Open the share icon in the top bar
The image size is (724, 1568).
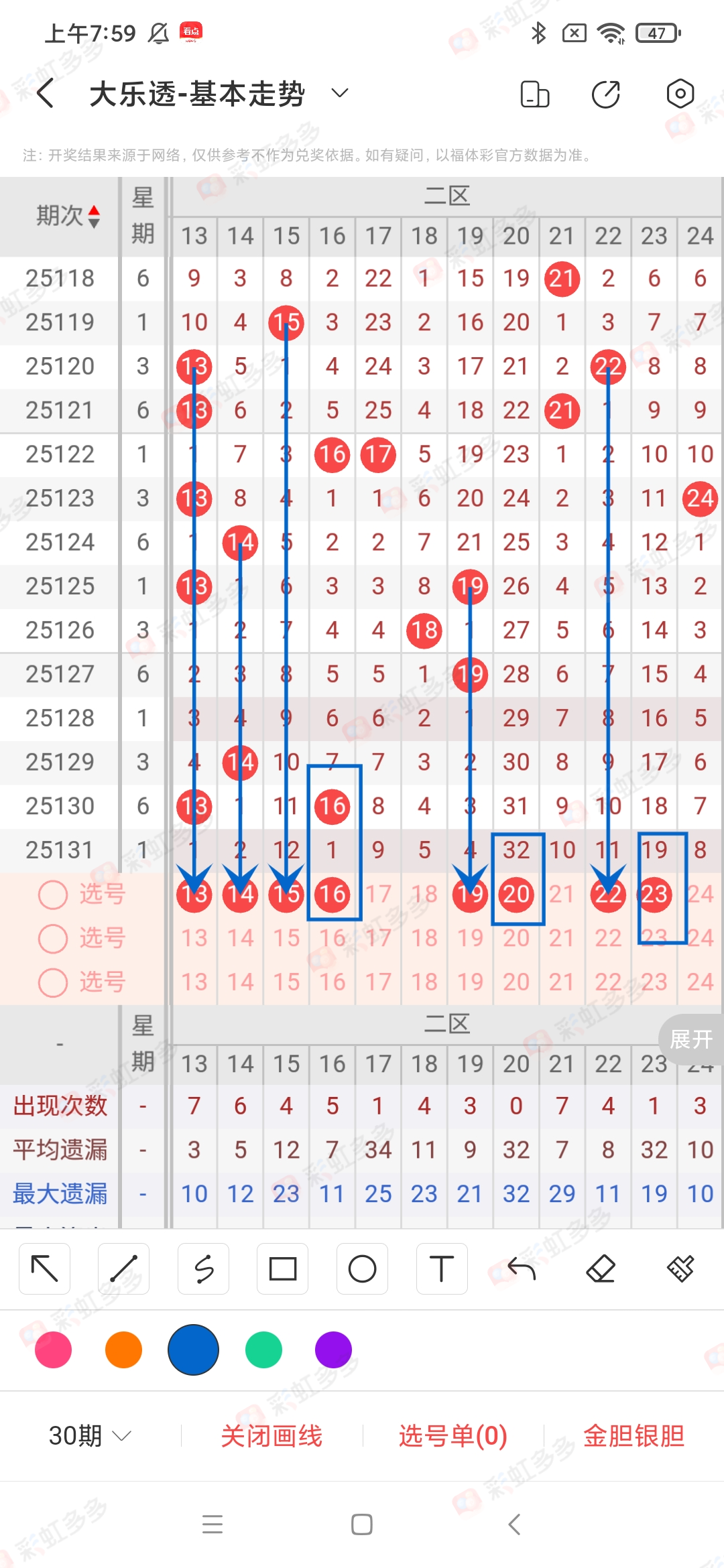[x=605, y=94]
